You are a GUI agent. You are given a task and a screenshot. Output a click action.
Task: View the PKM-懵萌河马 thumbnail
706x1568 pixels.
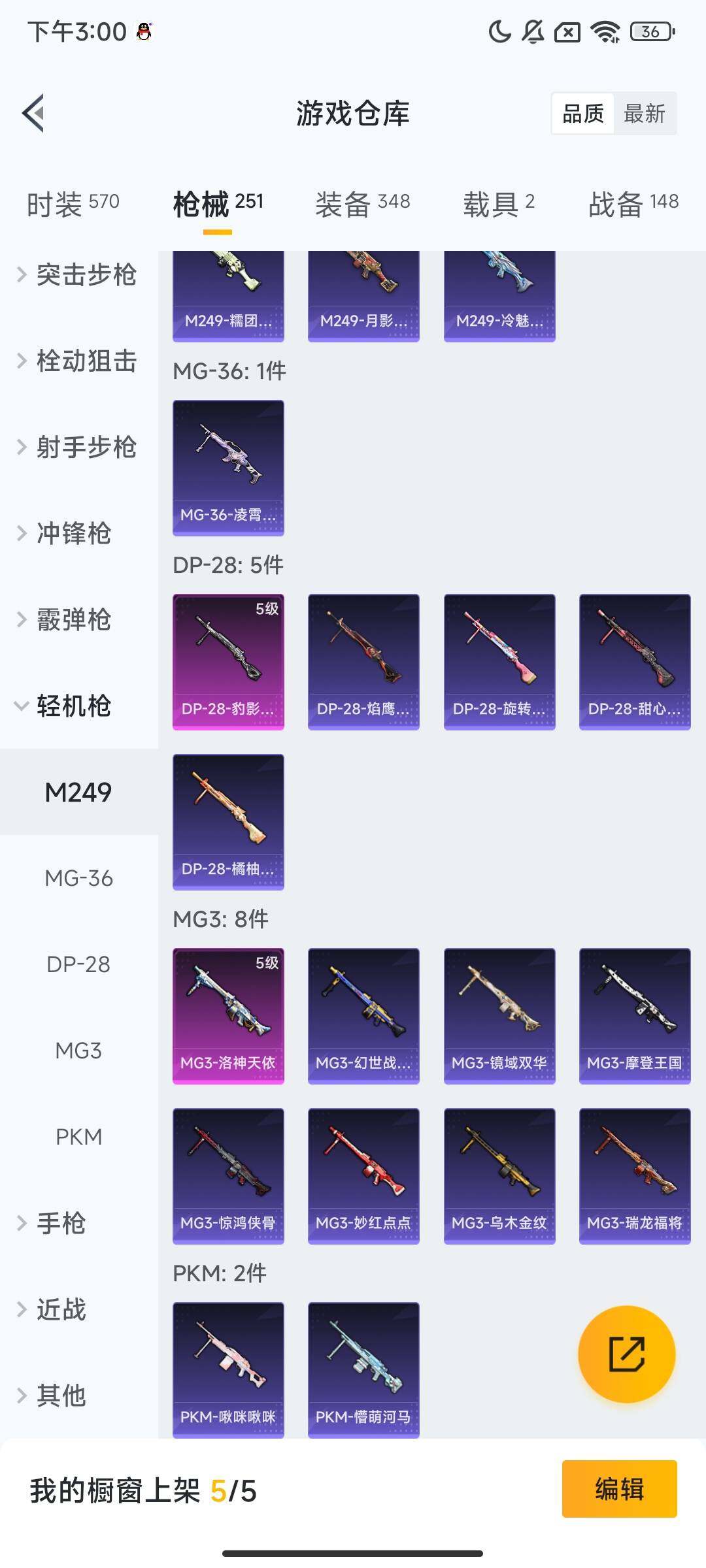[x=363, y=1369]
